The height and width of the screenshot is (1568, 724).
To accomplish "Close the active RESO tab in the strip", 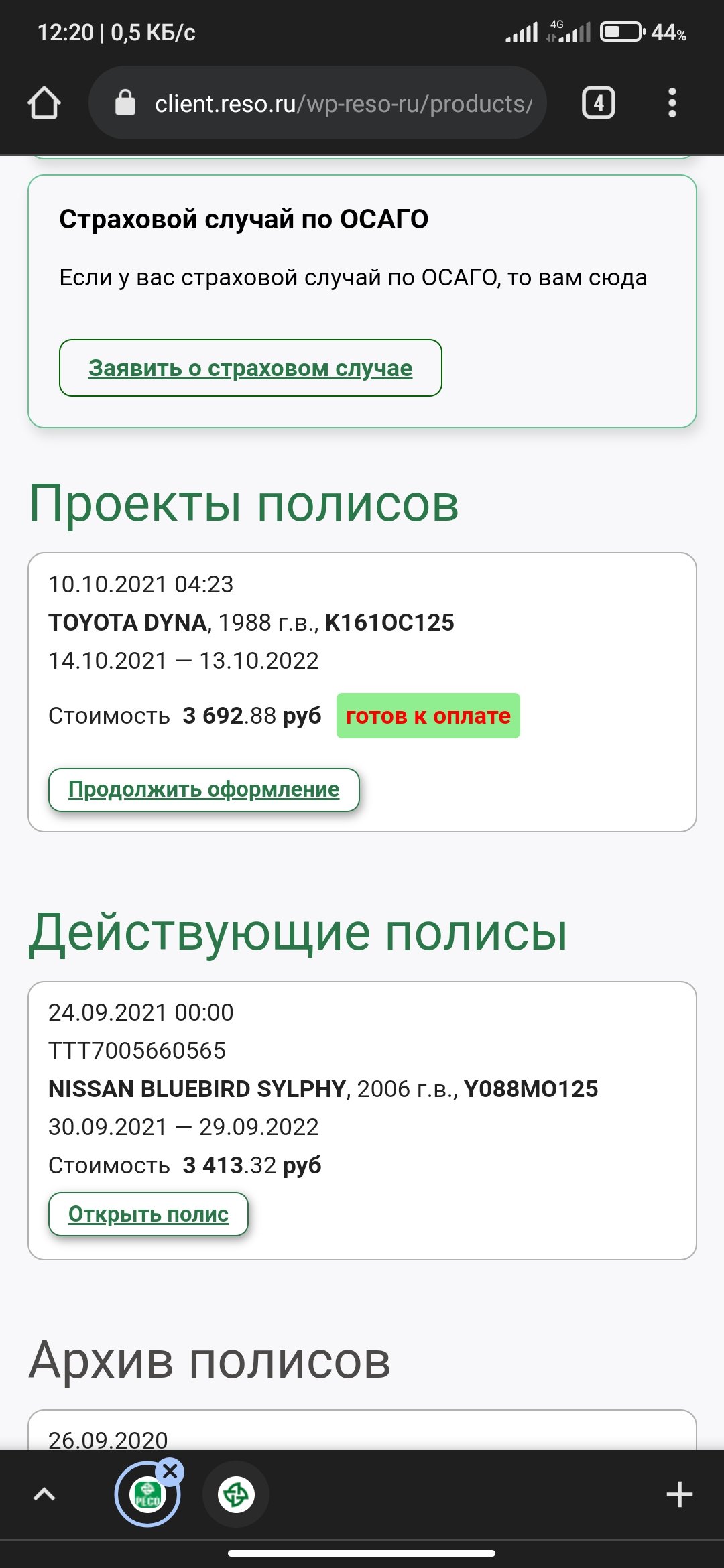I will tap(170, 1472).
